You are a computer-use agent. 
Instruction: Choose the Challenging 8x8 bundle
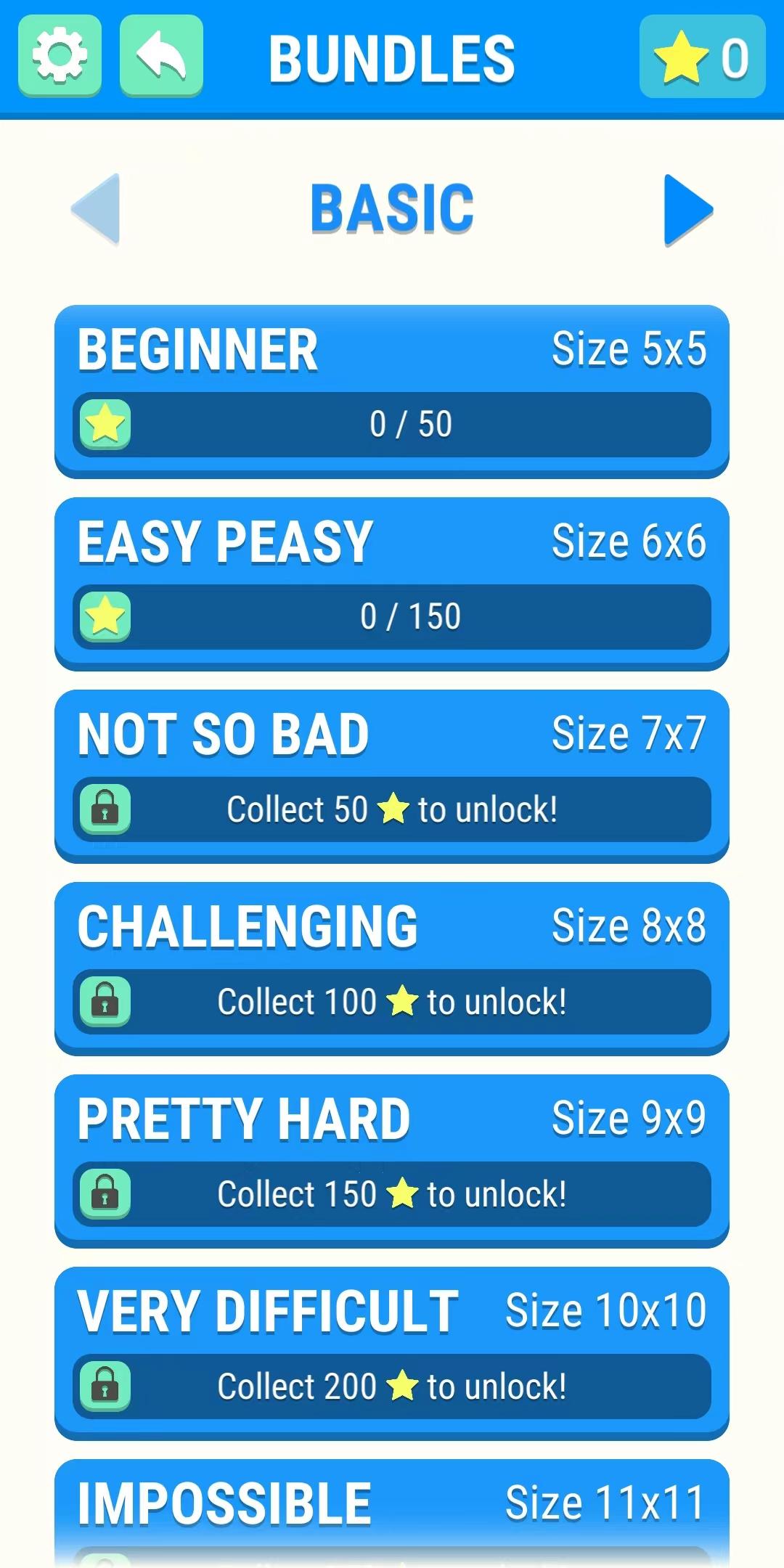click(x=392, y=968)
